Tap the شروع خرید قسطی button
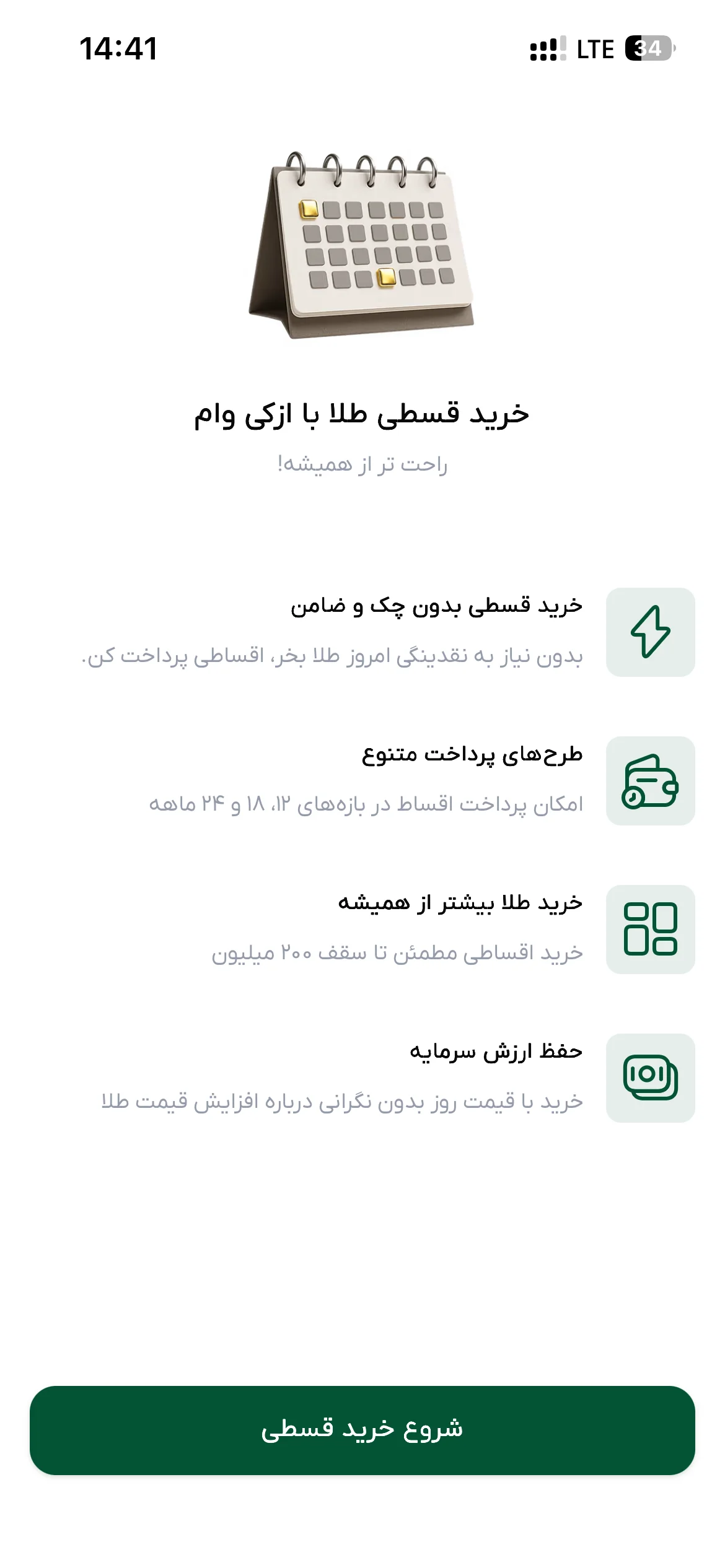This screenshot has width=725, height=1568. click(362, 1430)
